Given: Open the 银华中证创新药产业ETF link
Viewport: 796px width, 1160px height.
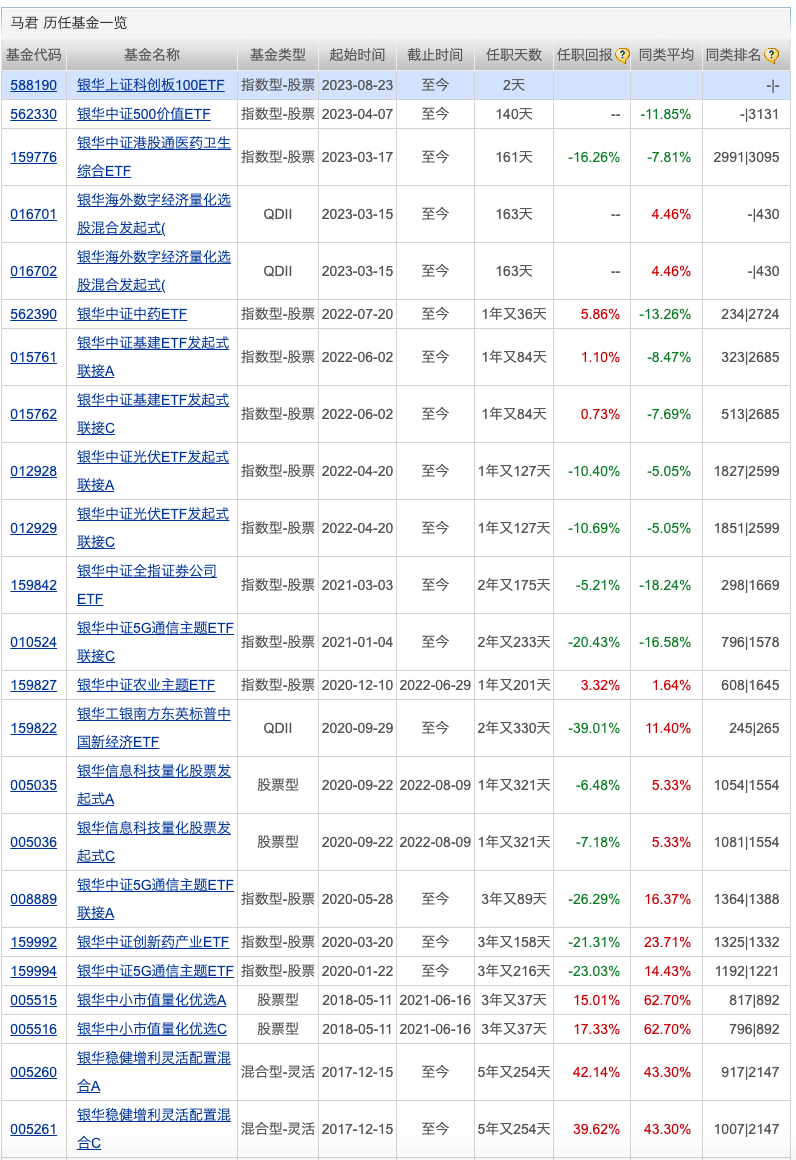Looking at the screenshot, I should click(x=153, y=942).
